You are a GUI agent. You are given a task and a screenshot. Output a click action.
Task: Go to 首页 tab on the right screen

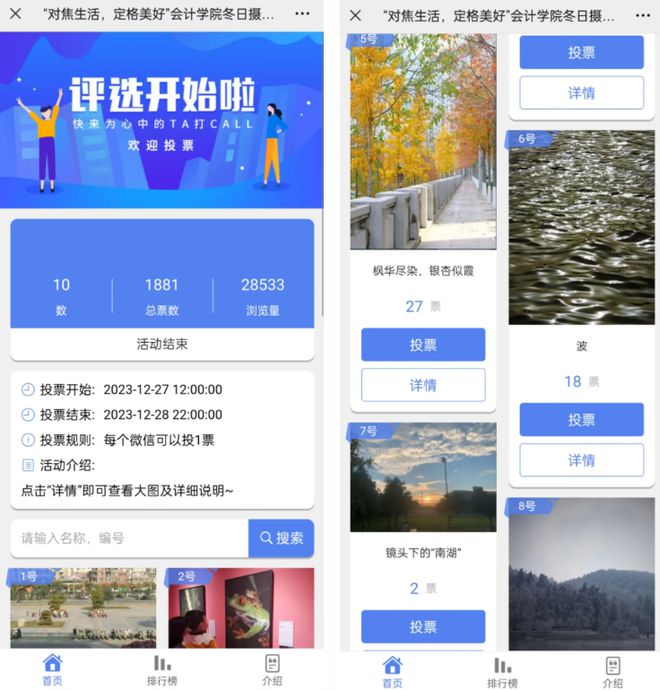pyautogui.click(x=393, y=670)
